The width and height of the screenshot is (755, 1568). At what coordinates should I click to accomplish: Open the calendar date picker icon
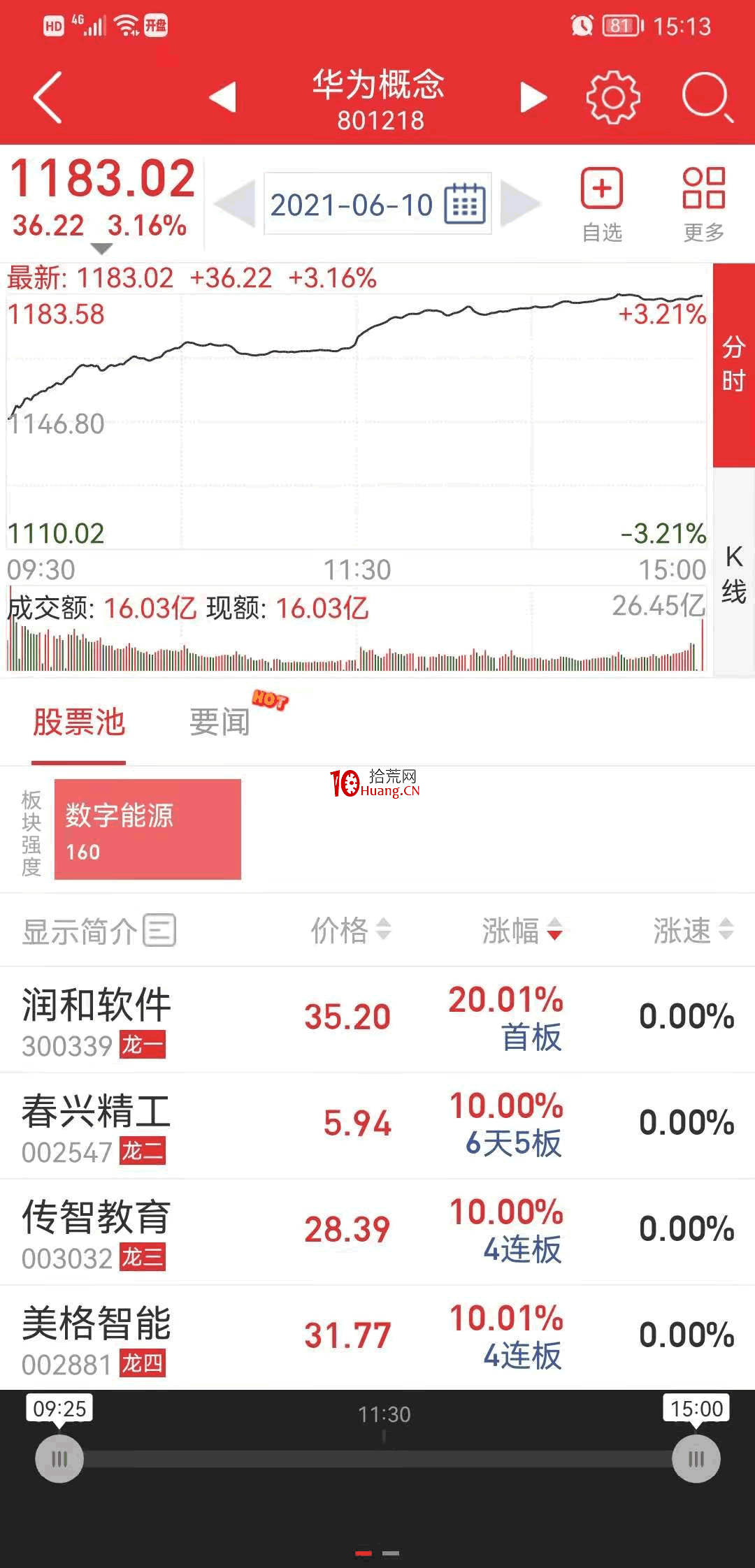click(x=465, y=203)
